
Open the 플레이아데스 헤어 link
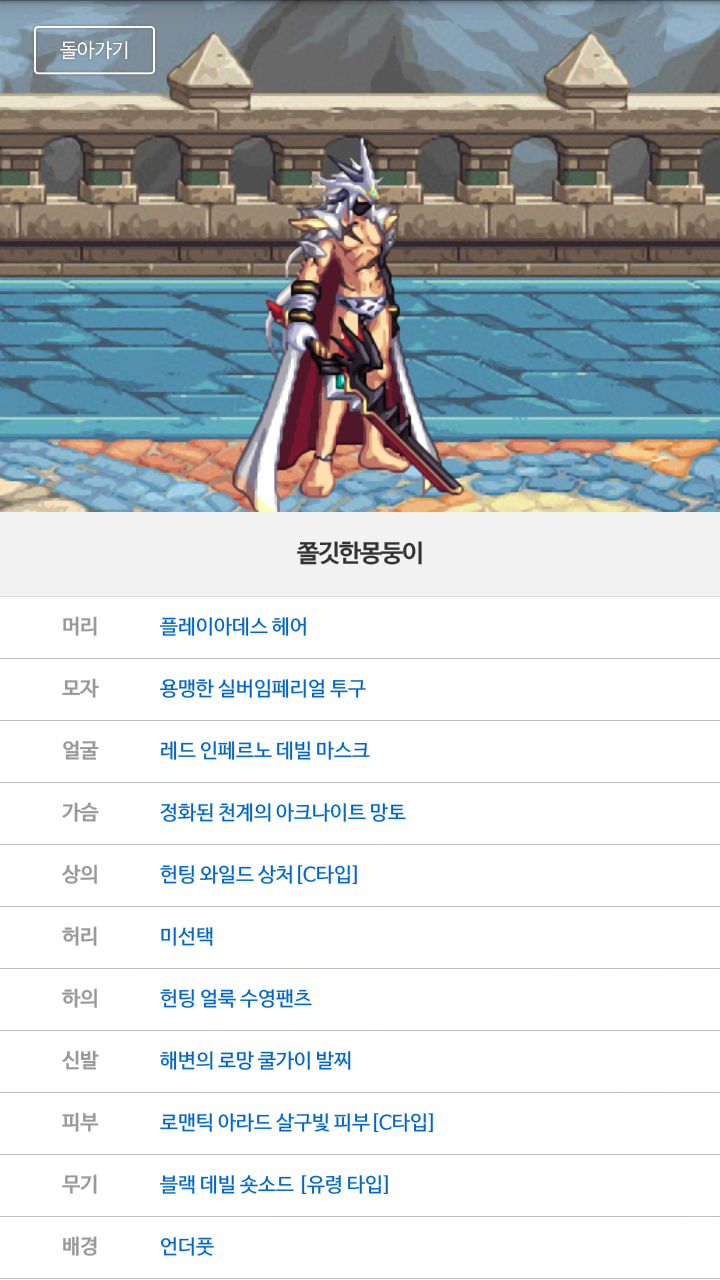point(233,627)
